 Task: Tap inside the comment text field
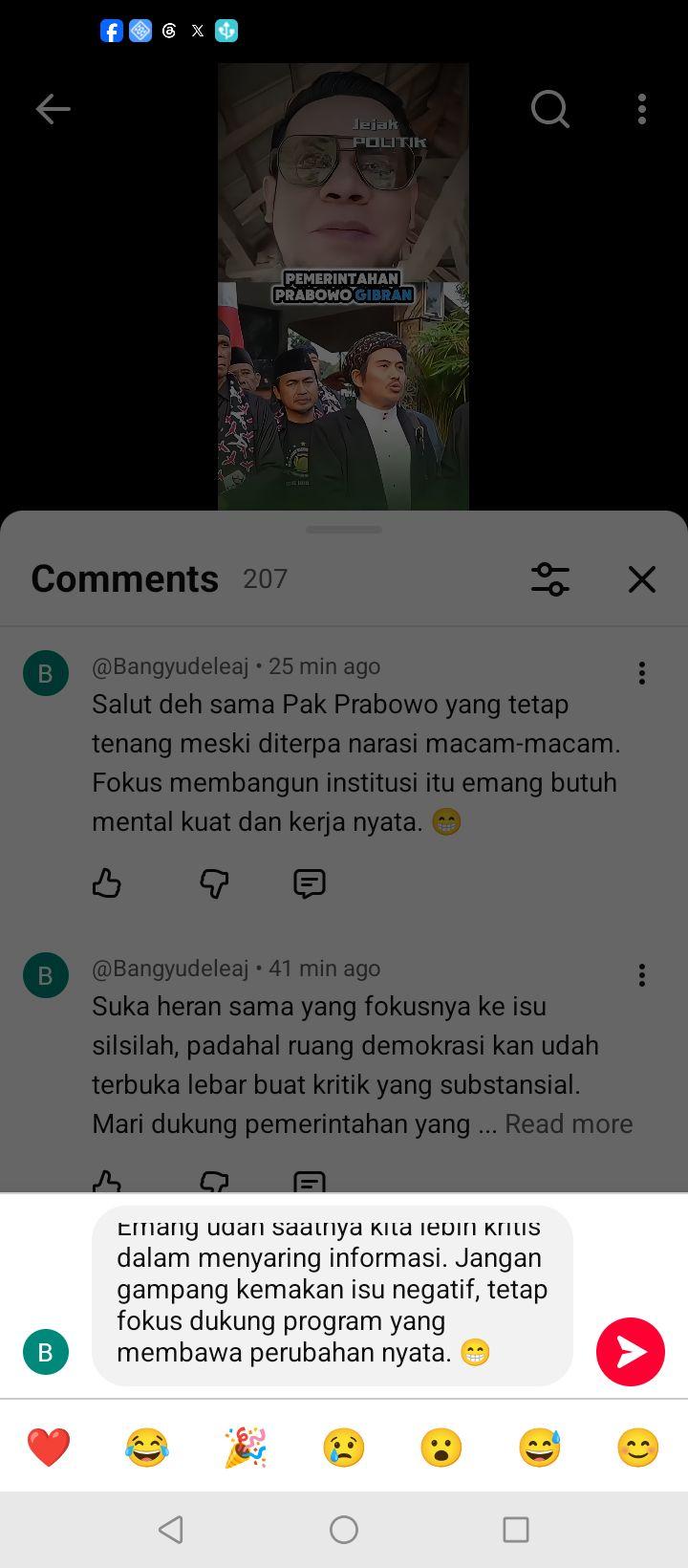click(x=333, y=1296)
